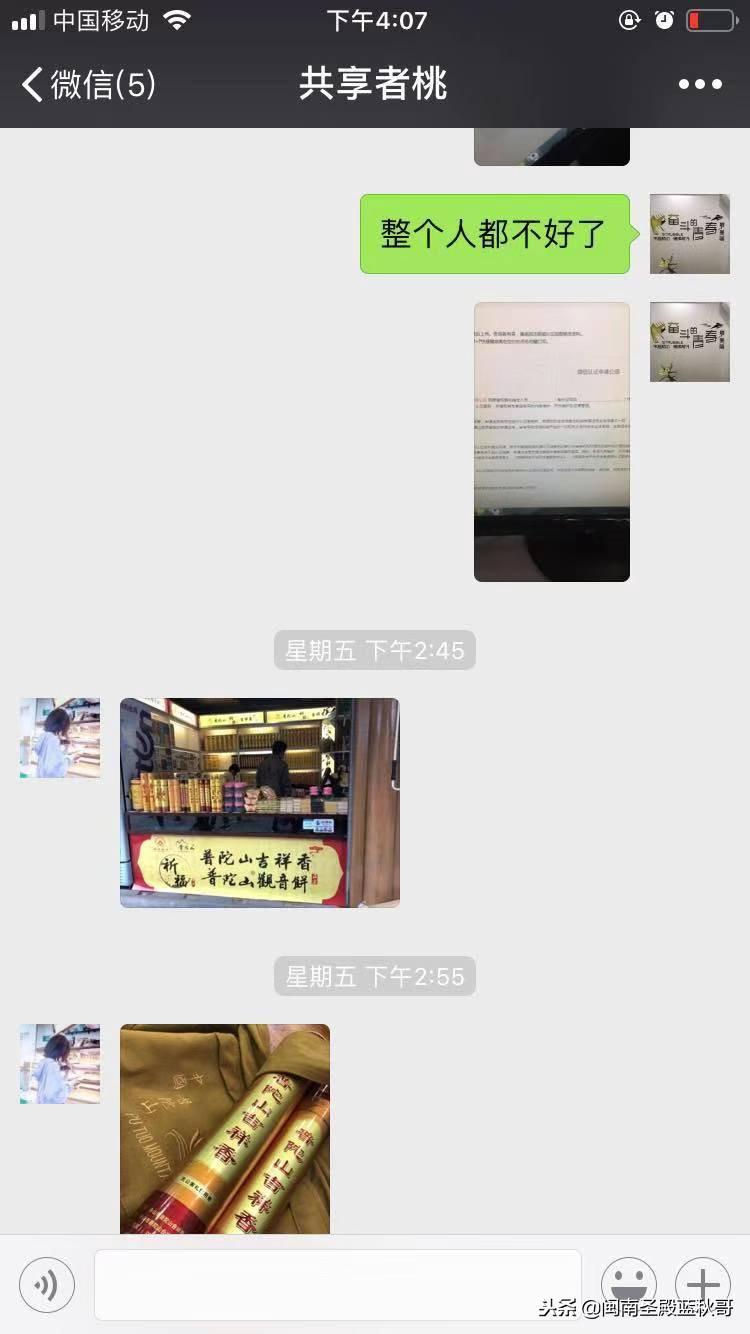Open the document screenshot image message

coord(551,441)
